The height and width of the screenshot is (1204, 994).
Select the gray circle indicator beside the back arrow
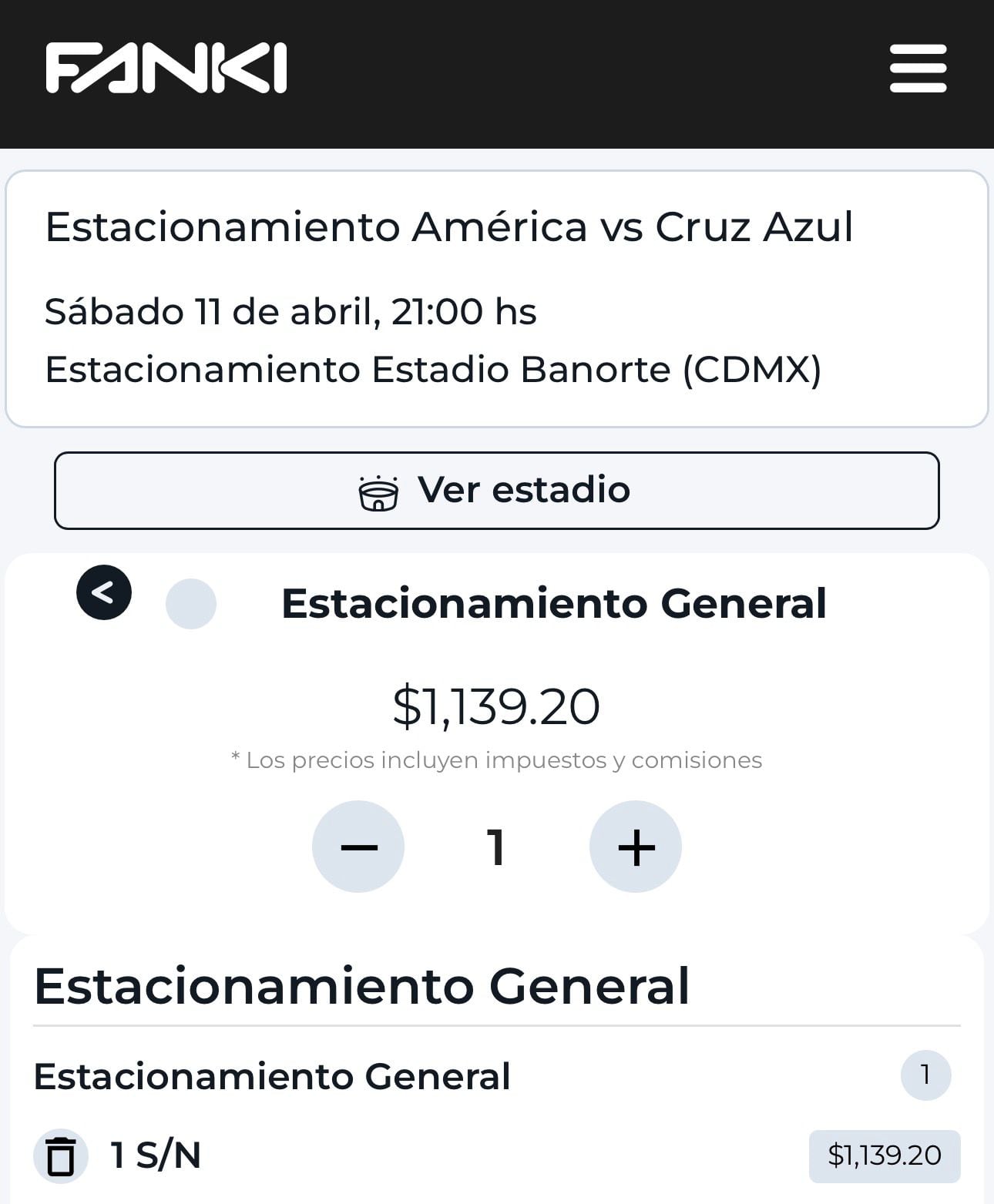(190, 605)
